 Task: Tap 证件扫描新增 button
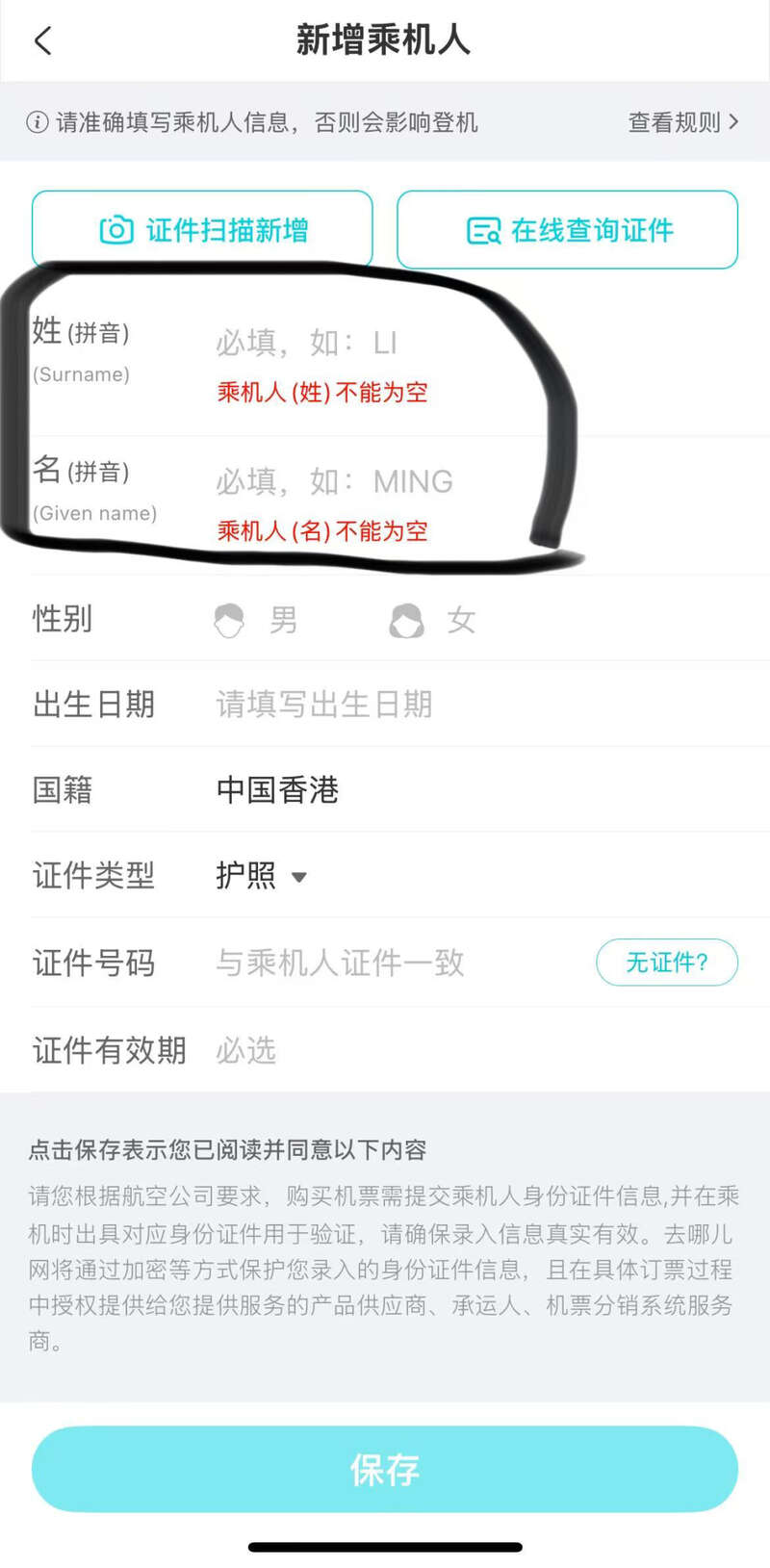coord(202,230)
